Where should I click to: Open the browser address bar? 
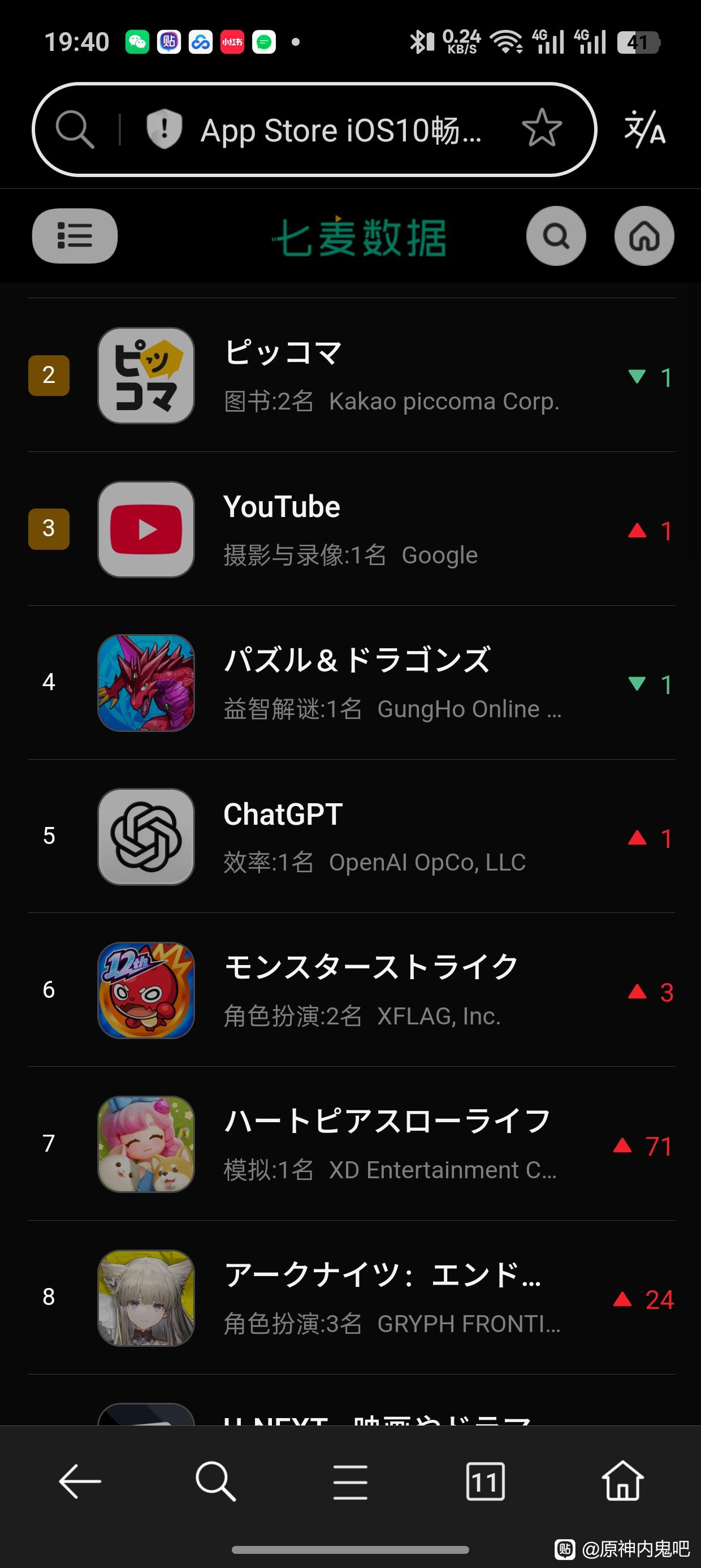[x=341, y=130]
